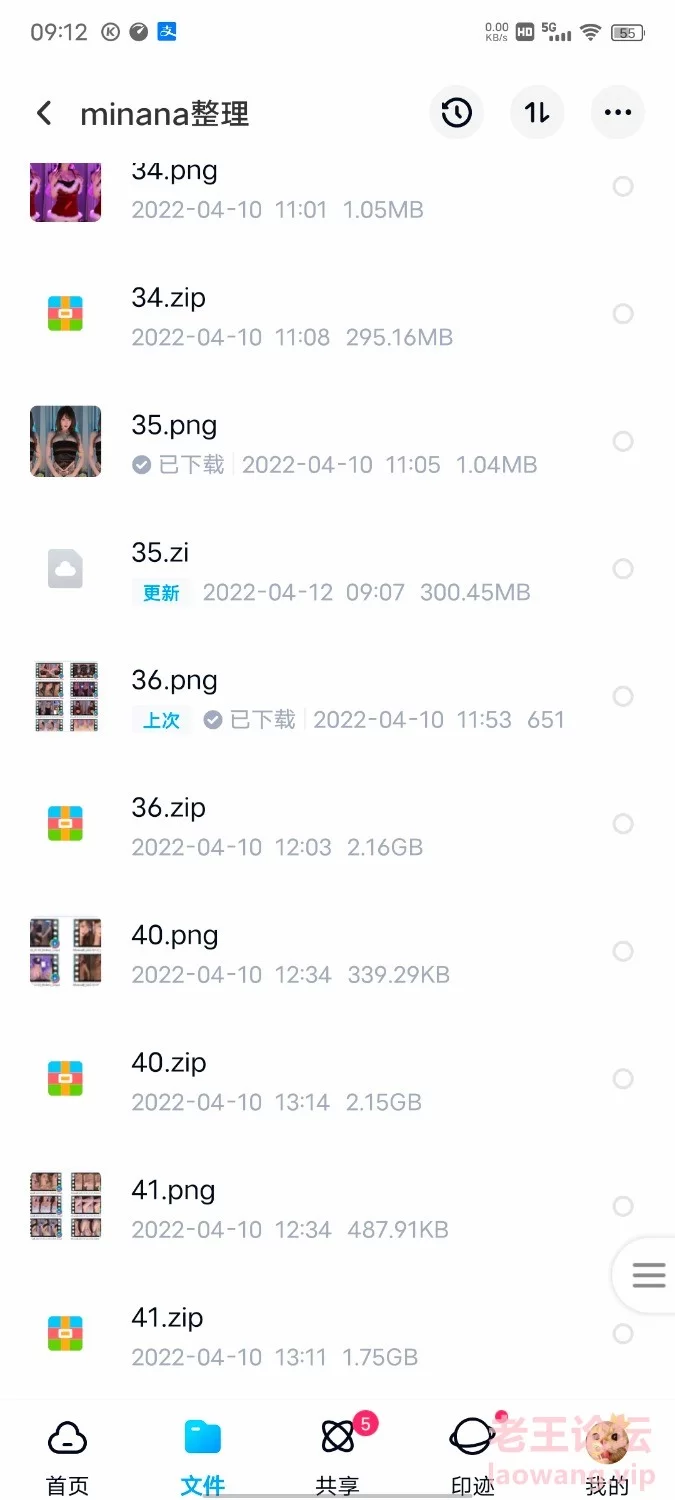
Task: Go back from minana整理 folder
Action: click(x=44, y=113)
